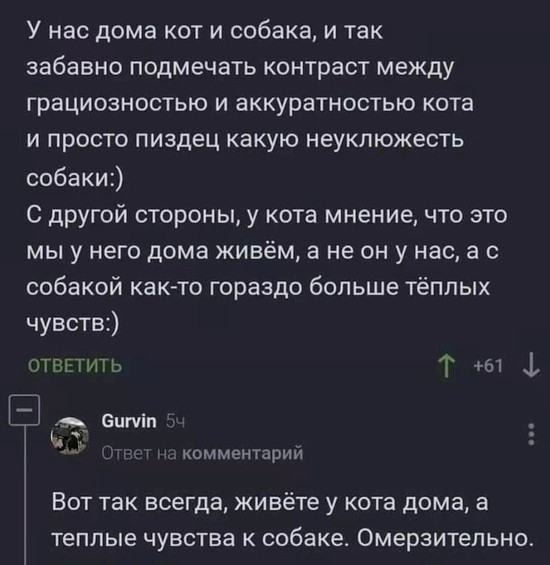Open Gurvin's username link
550x565 pixels.
(129, 421)
